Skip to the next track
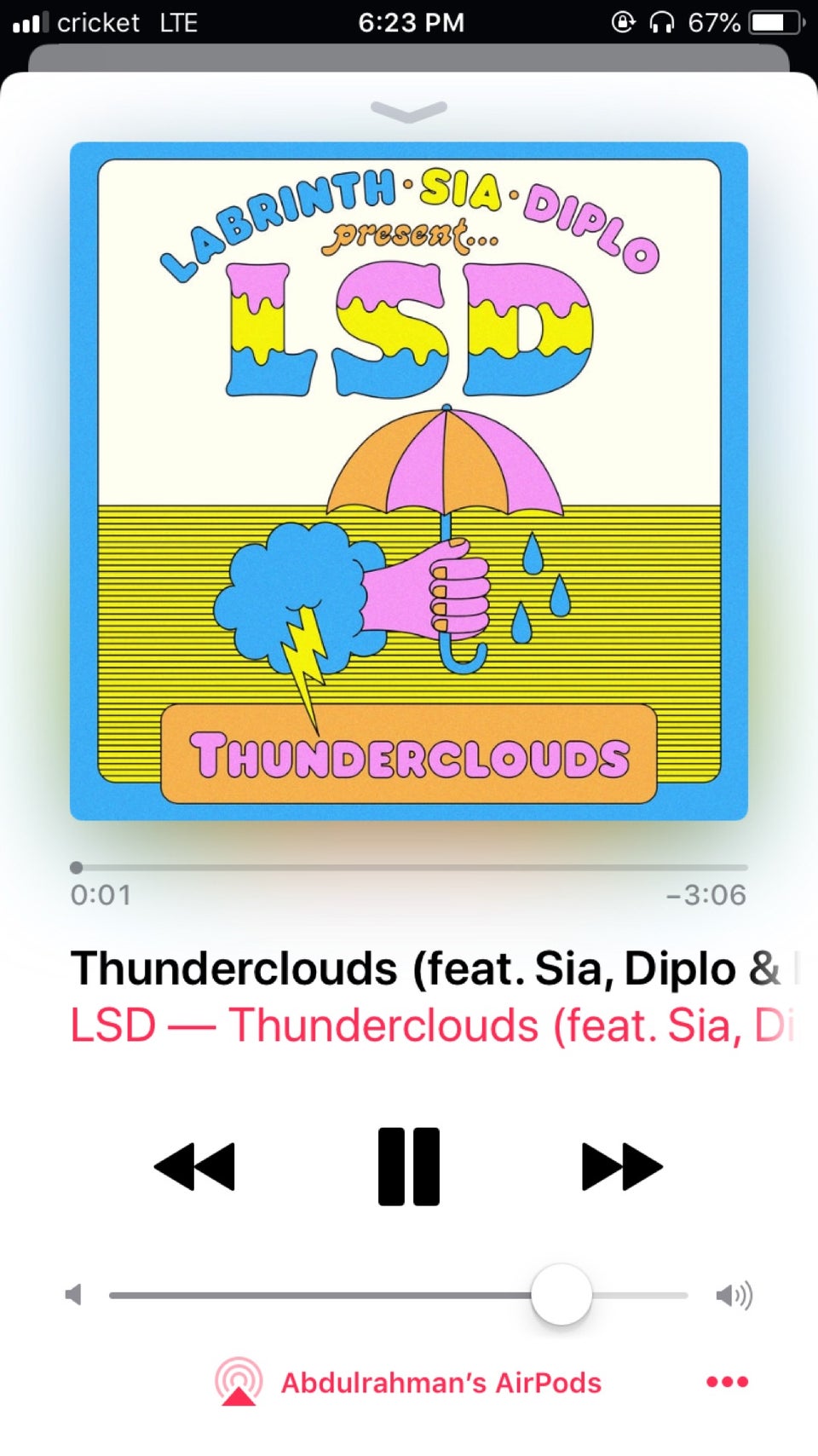The height and width of the screenshot is (1456, 818). coord(621,1166)
